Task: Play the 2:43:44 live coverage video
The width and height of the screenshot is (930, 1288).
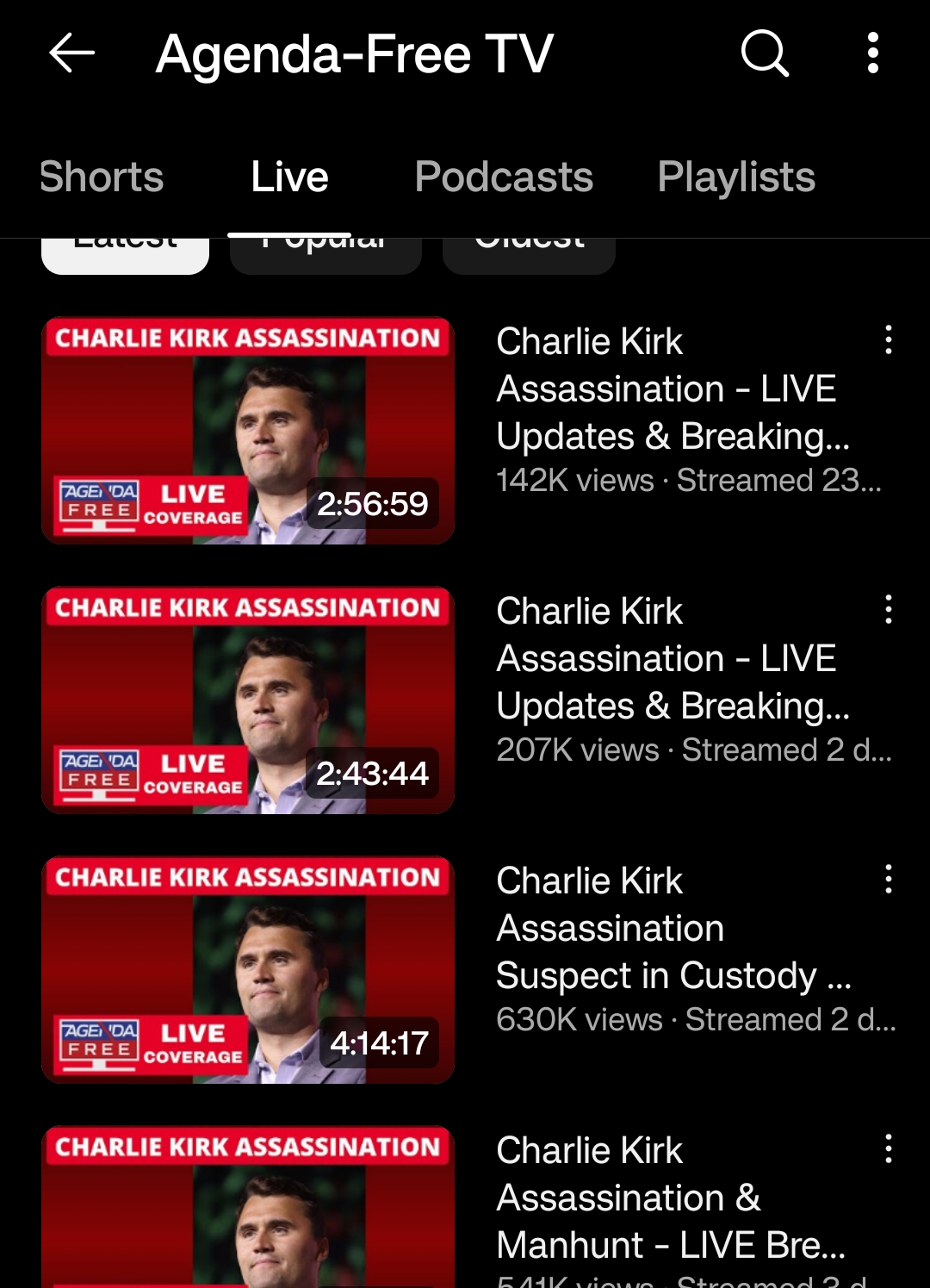Action: pyautogui.click(x=248, y=700)
